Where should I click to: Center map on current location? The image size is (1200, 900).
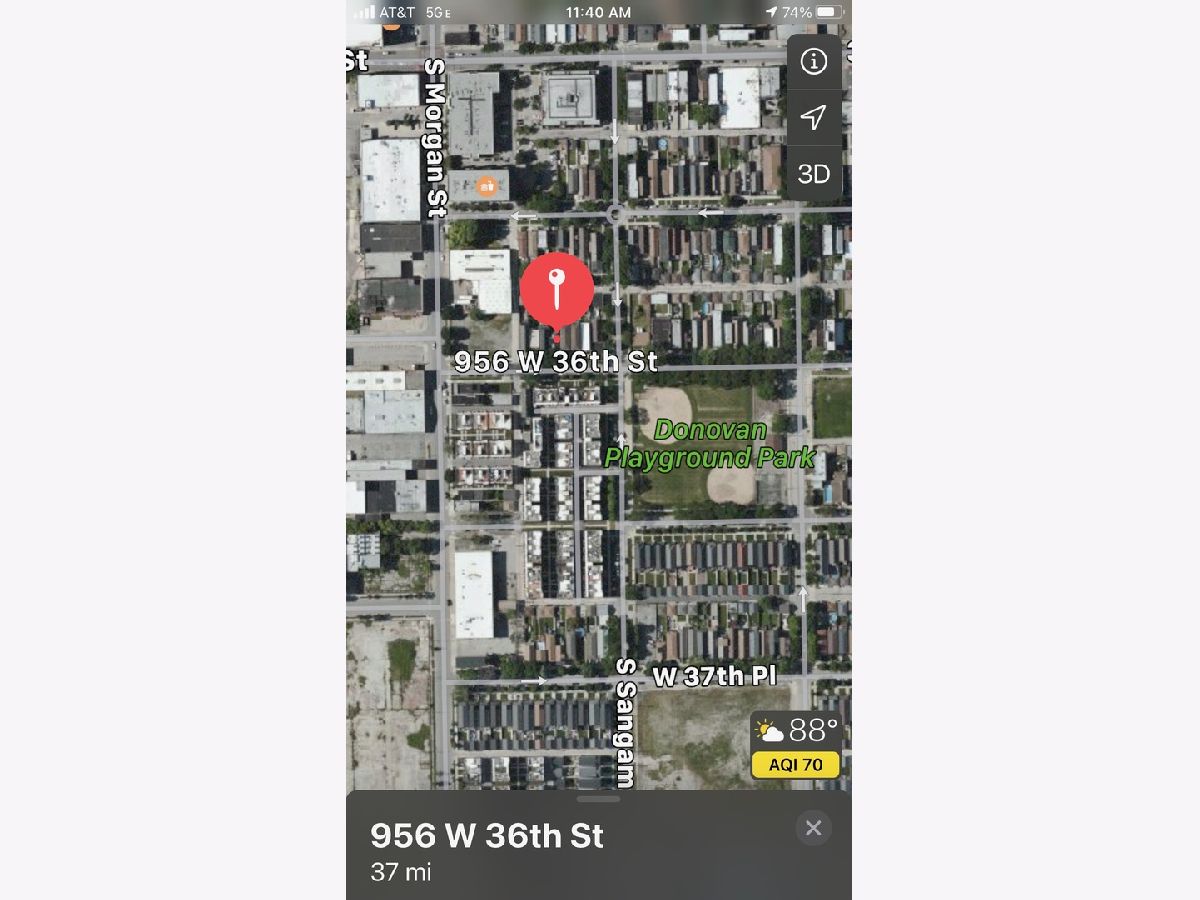click(x=814, y=118)
